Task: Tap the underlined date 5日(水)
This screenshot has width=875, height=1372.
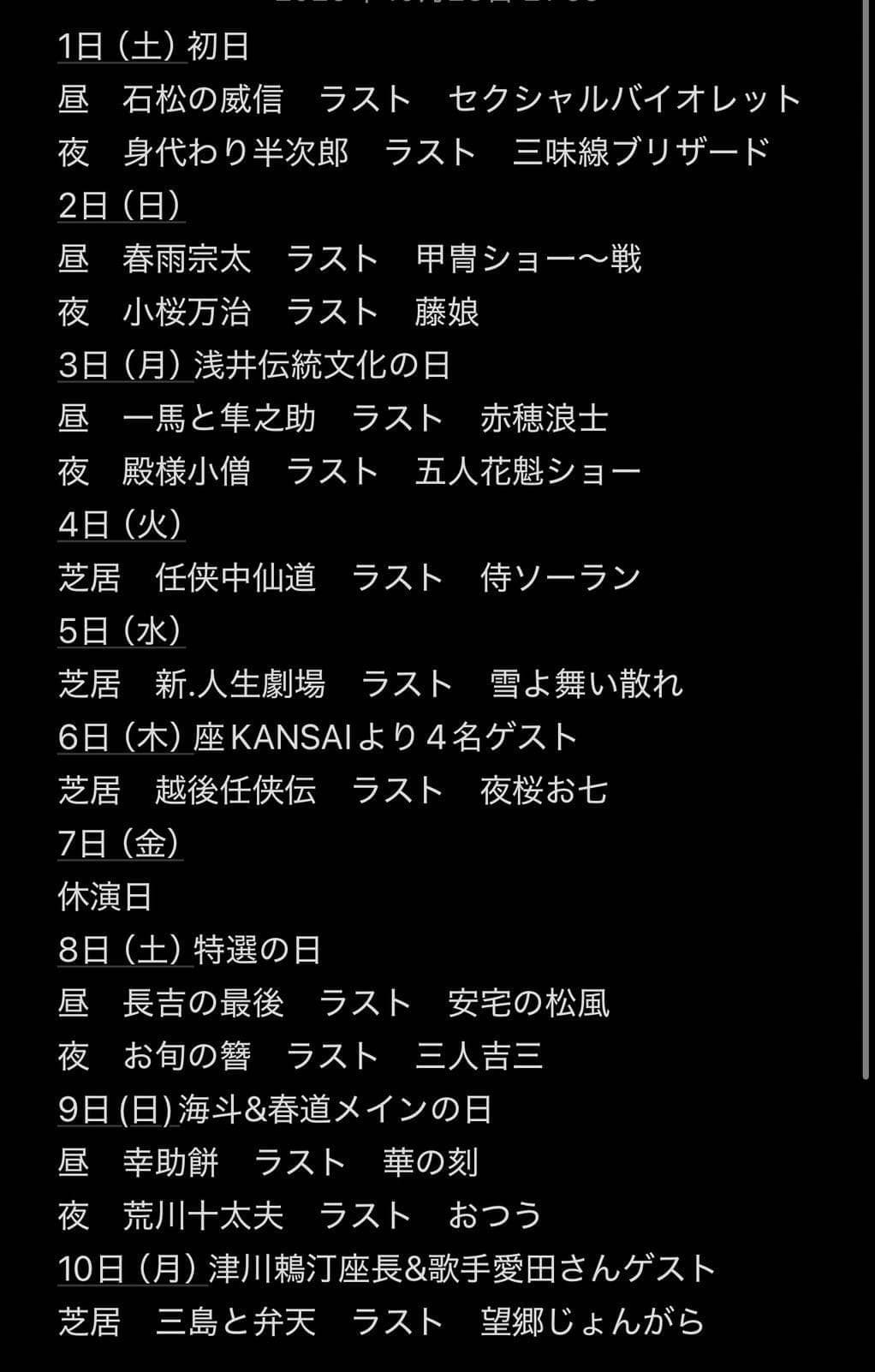Action: (121, 631)
